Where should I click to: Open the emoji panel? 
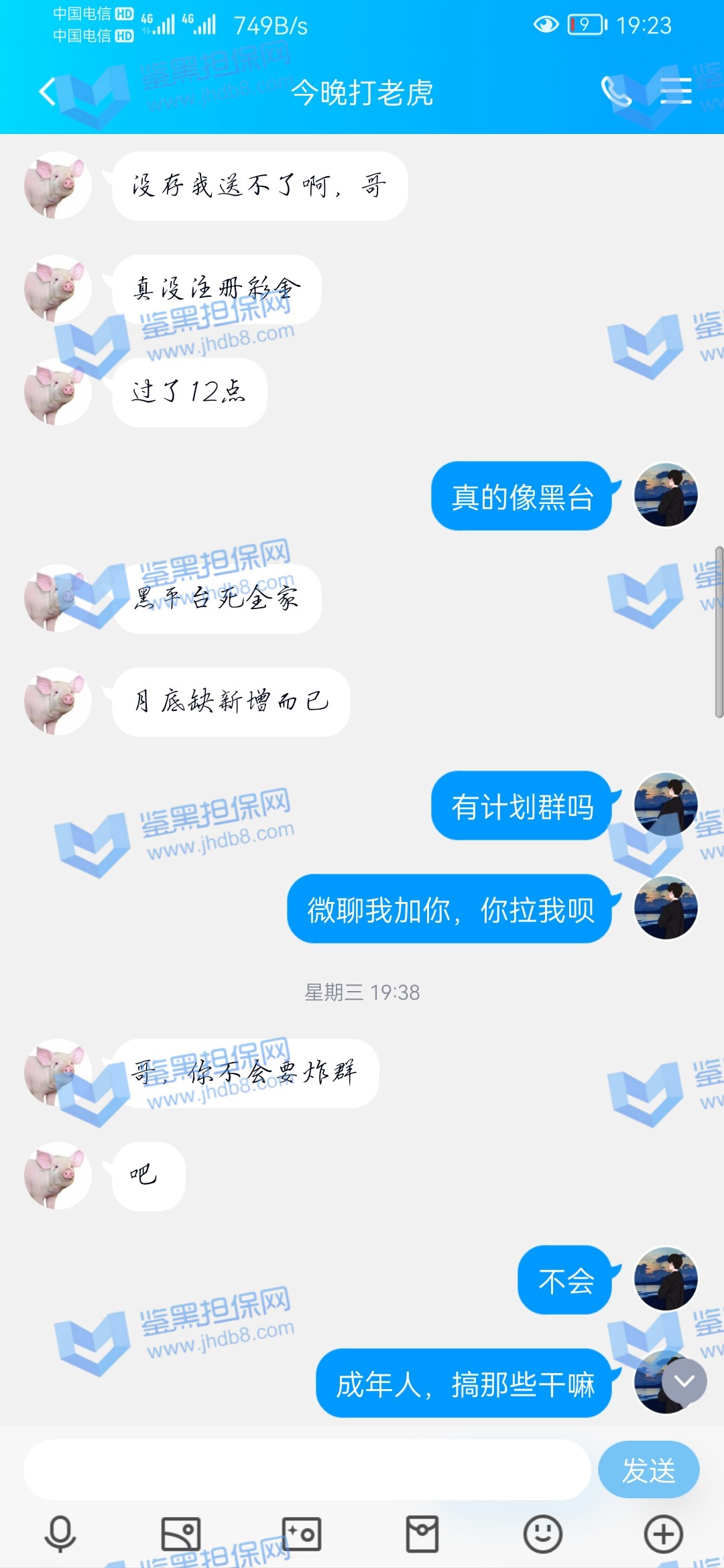[x=542, y=1534]
